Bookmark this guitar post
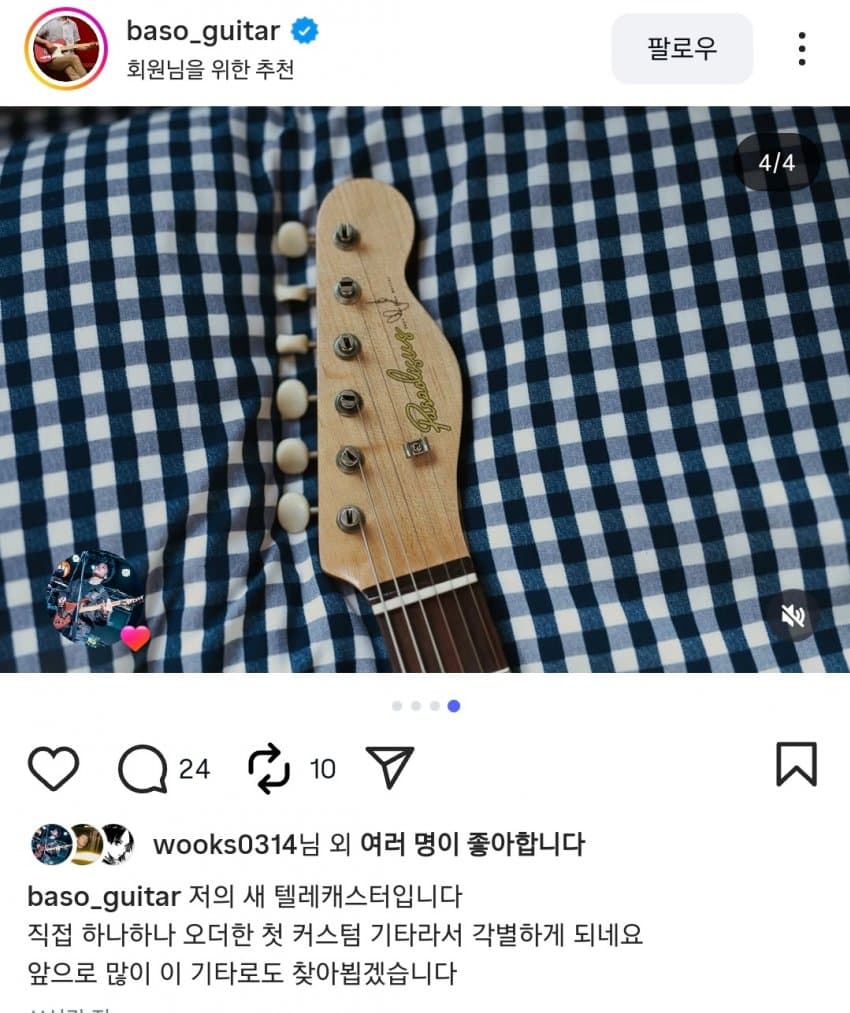Viewport: 850px width, 1013px height. pyautogui.click(x=796, y=765)
